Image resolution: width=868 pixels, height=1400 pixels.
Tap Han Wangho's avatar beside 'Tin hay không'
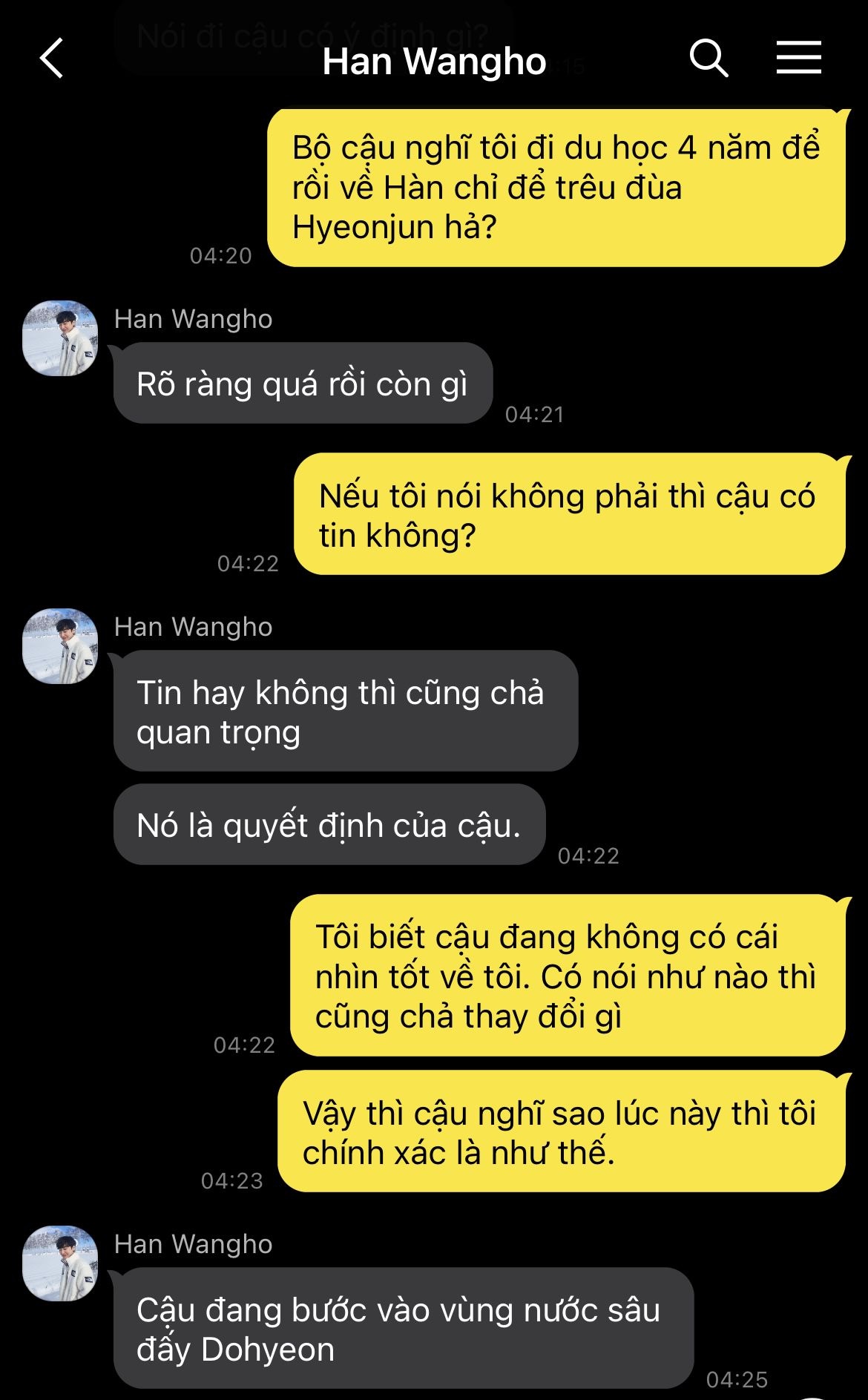pos(60,646)
